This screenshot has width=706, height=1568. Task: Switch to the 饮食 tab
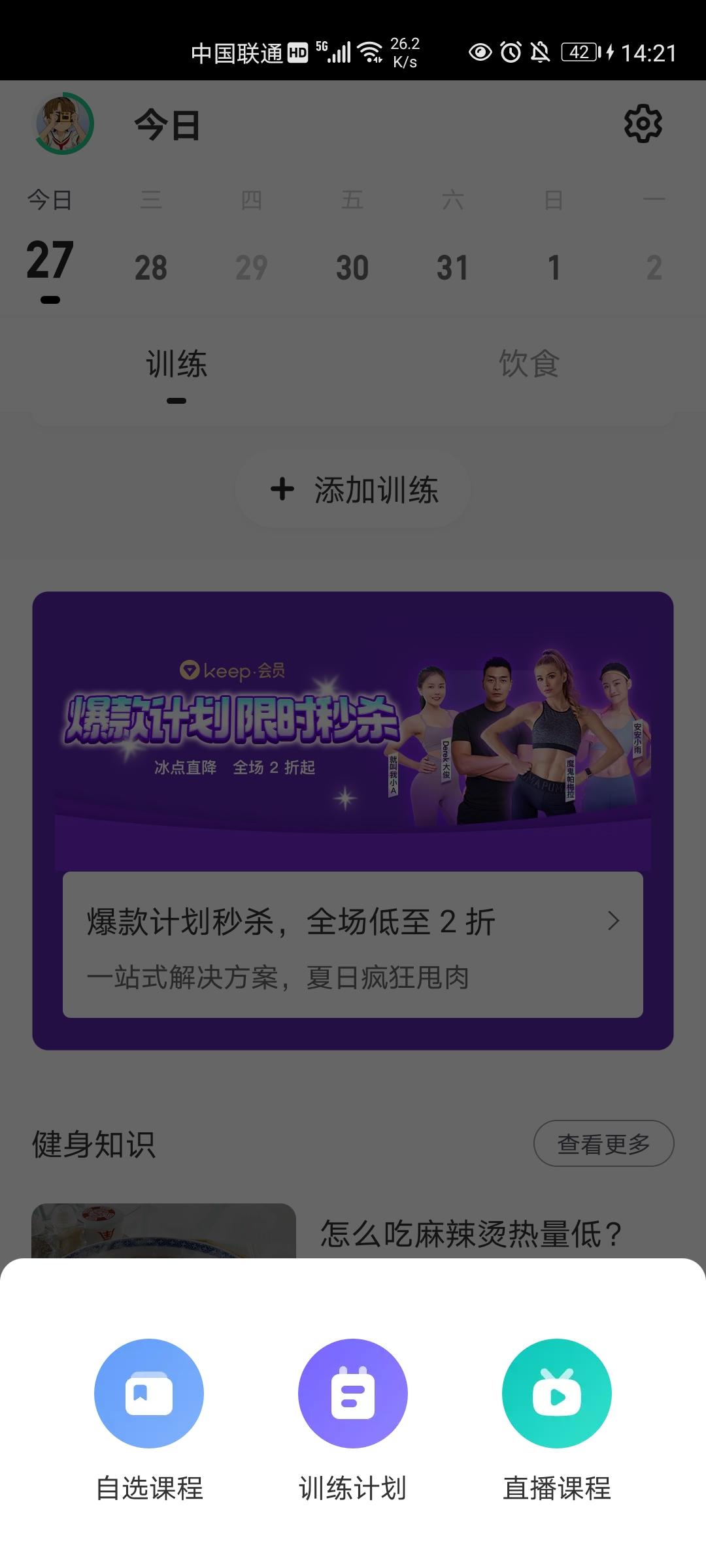(529, 366)
